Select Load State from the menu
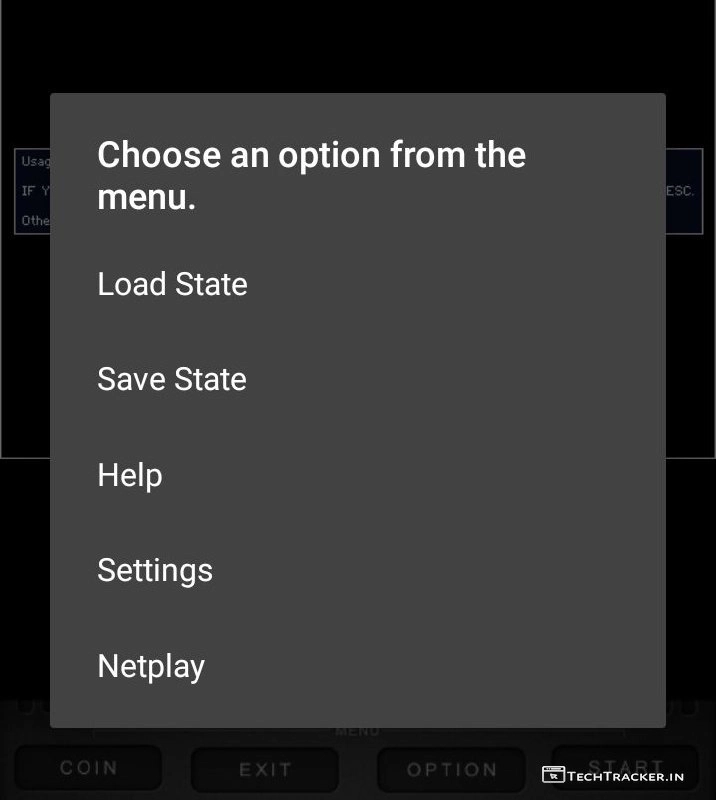This screenshot has width=716, height=800. pos(172,285)
